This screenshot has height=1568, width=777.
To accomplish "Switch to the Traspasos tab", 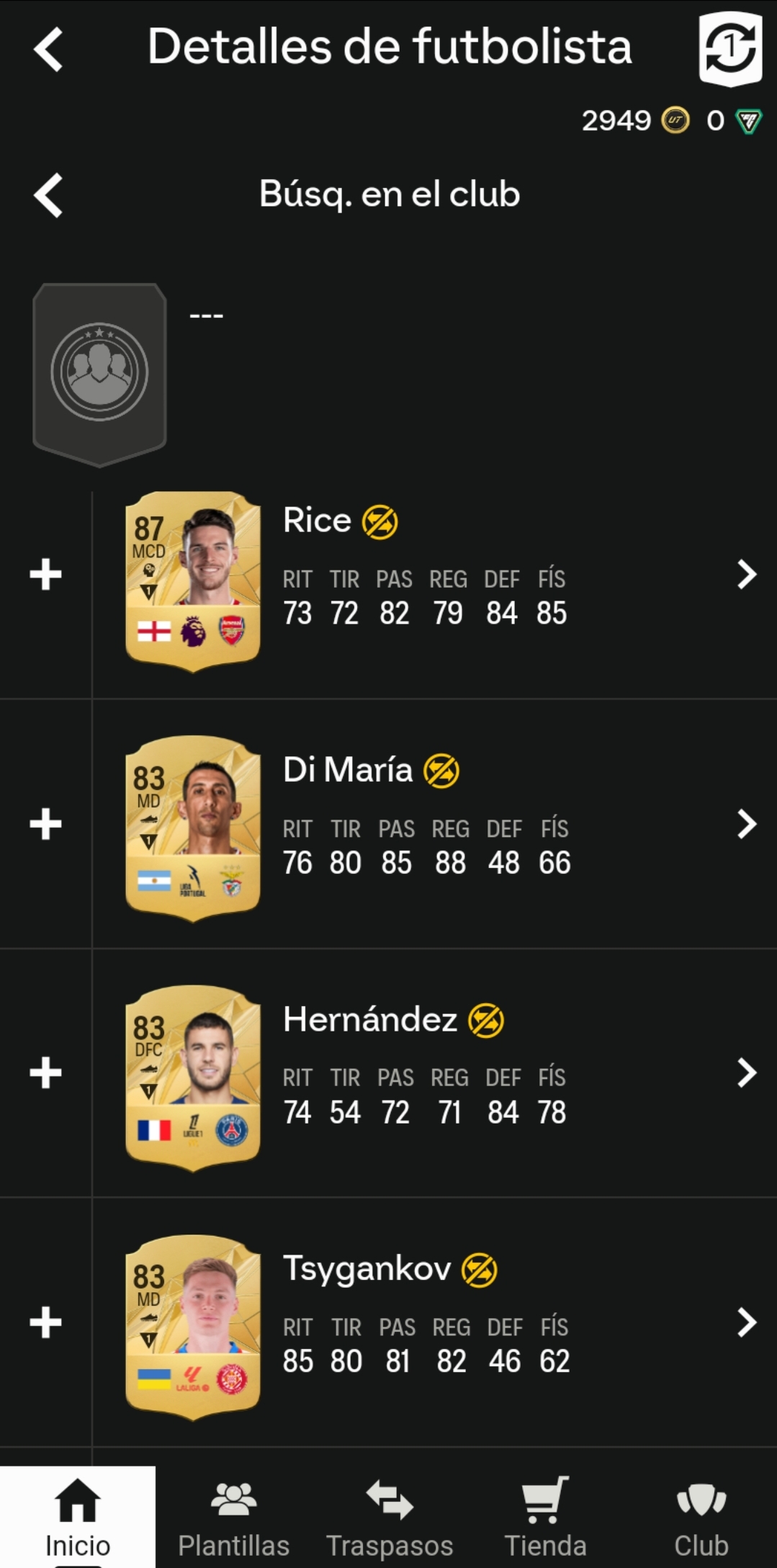I will [389, 1517].
